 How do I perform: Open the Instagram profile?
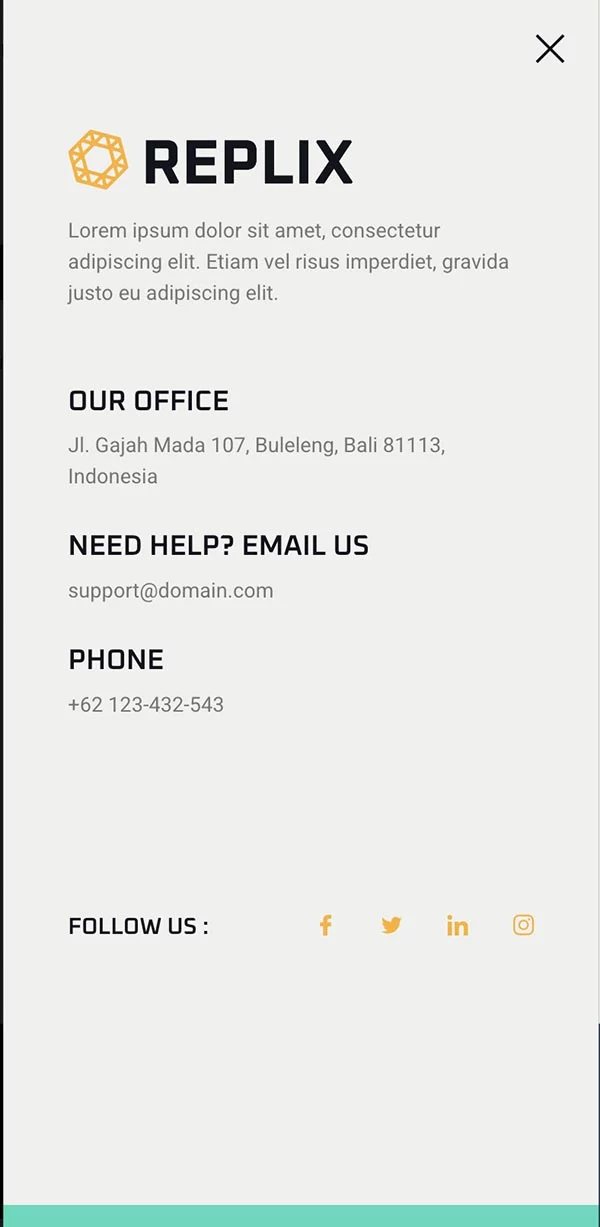[x=523, y=925]
